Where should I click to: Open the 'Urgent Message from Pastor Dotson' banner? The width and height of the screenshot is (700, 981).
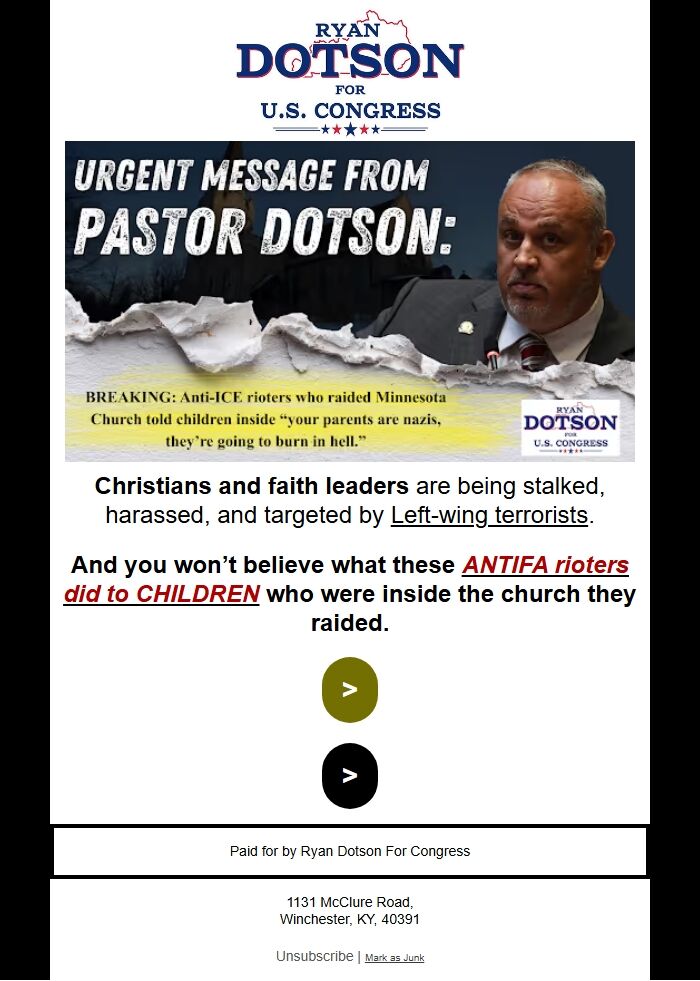350,300
